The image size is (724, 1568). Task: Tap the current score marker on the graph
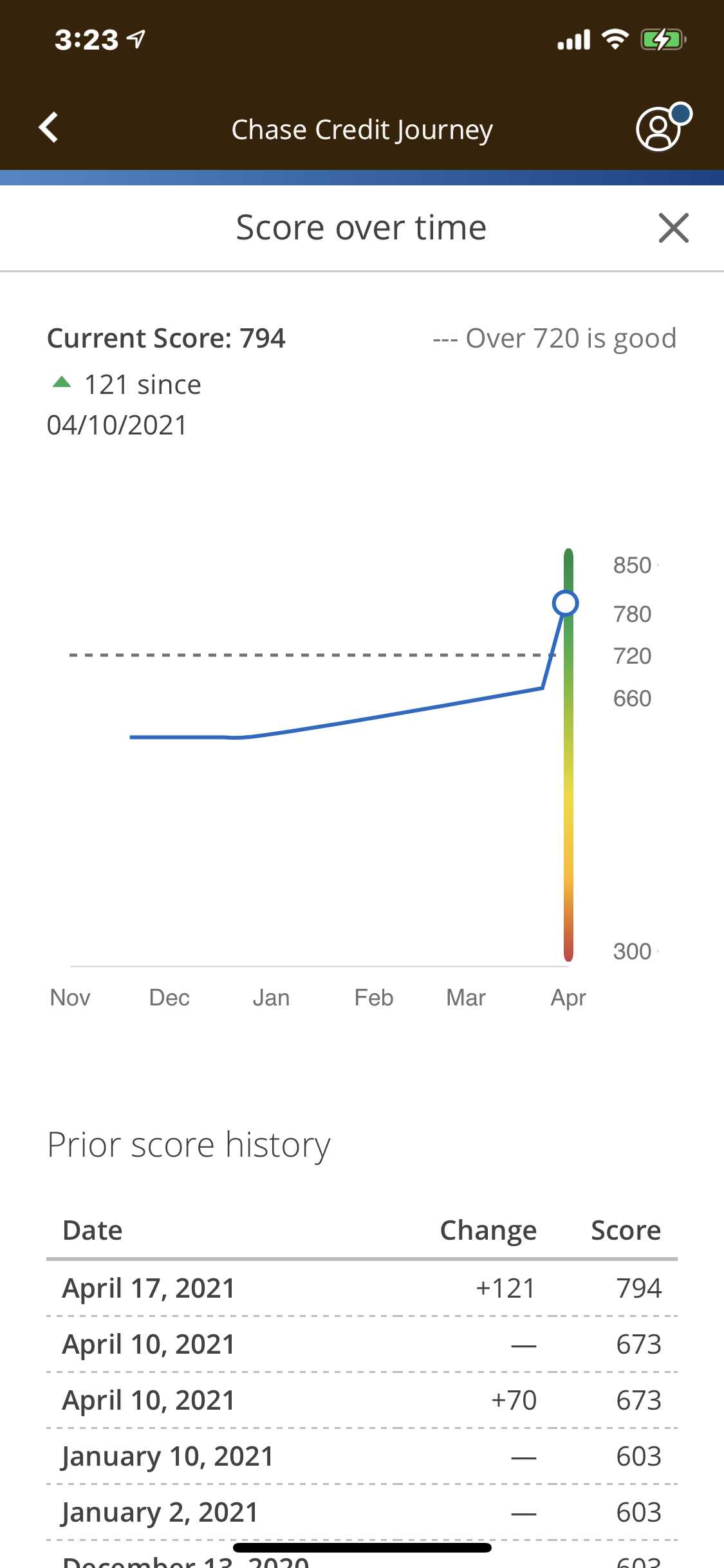(565, 603)
